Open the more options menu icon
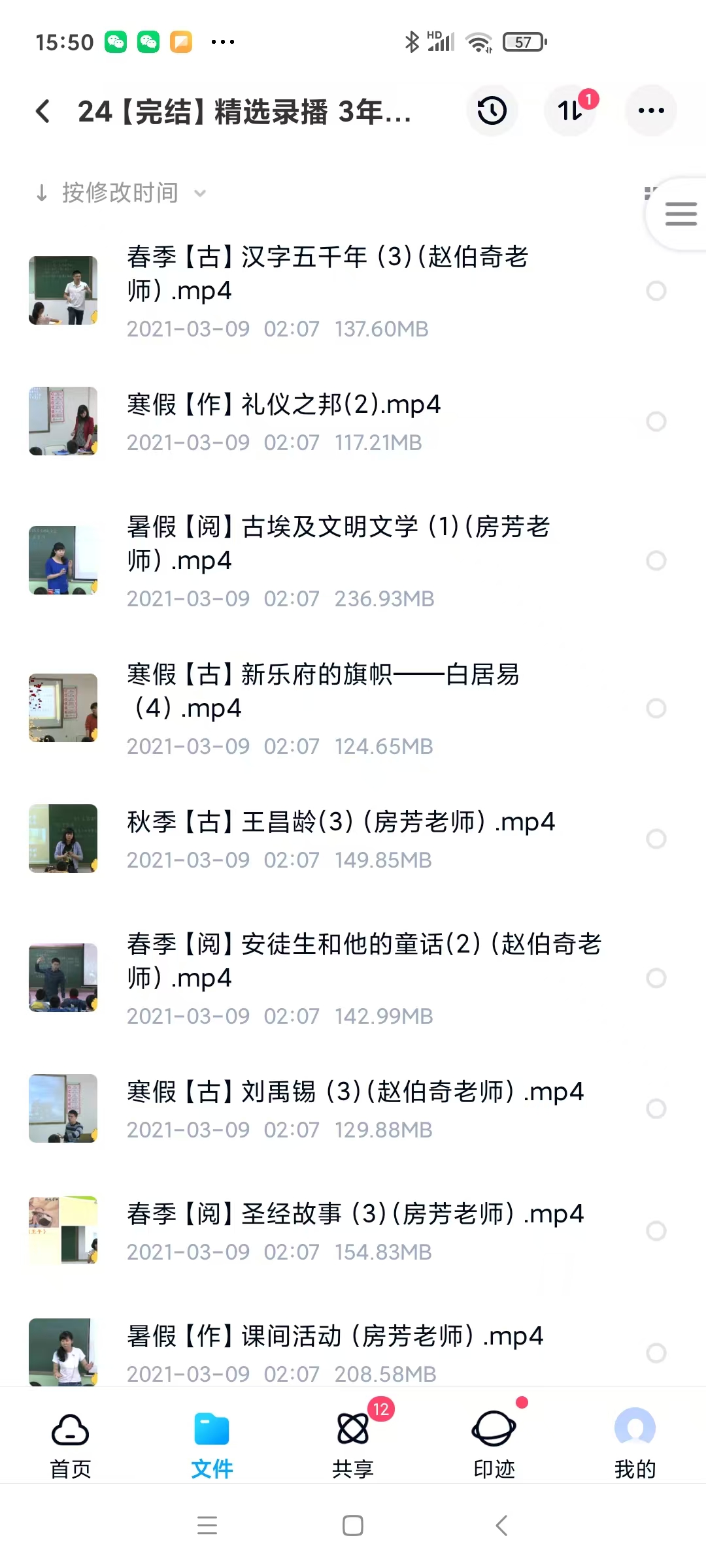Screen dimensions: 706x1568 (x=650, y=111)
